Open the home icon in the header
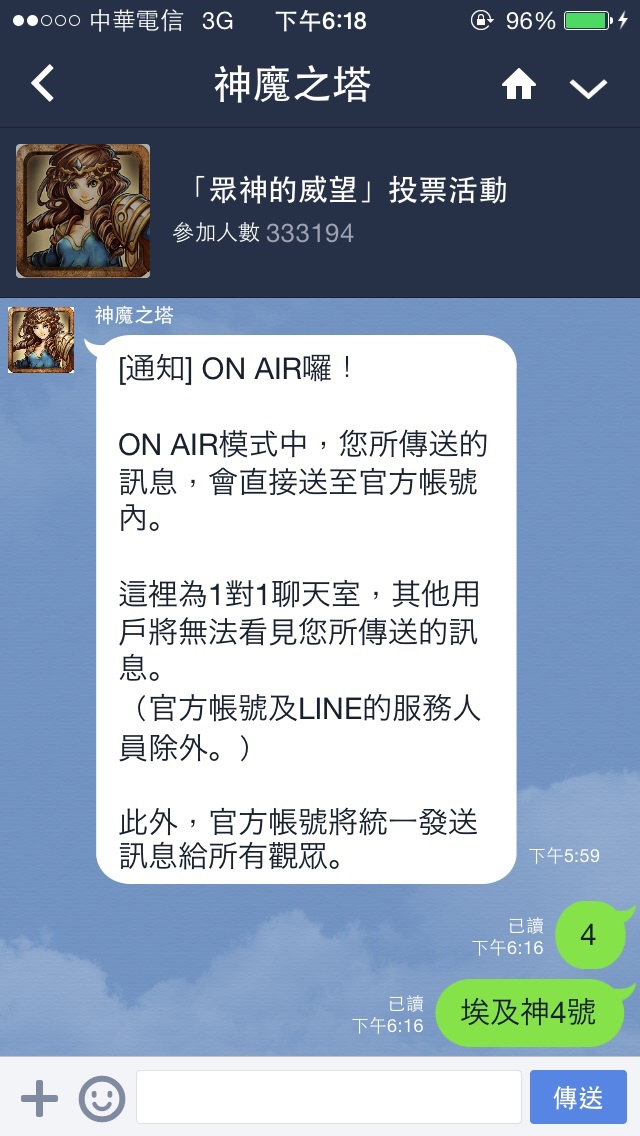This screenshot has height=1136, width=640. [x=519, y=85]
